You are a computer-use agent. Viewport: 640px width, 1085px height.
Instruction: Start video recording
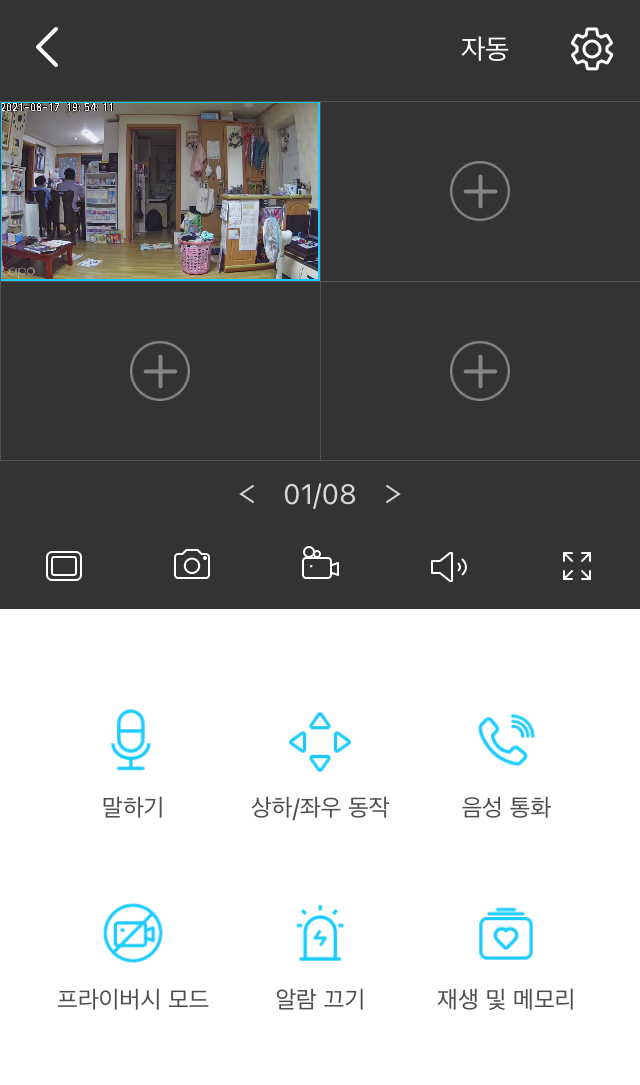320,565
